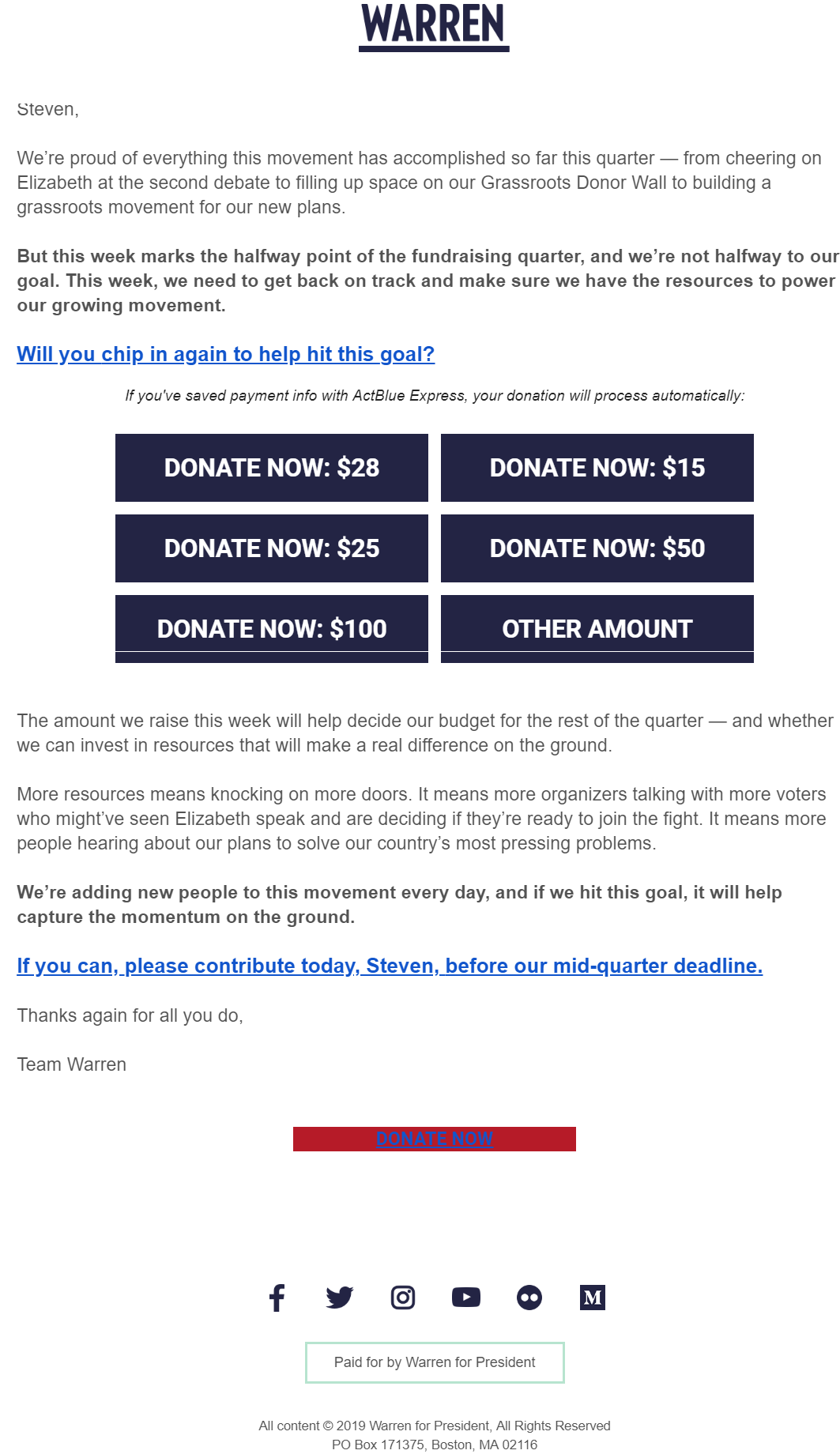The height and width of the screenshot is (1454, 840).
Task: Donate $50 now
Action: (597, 548)
